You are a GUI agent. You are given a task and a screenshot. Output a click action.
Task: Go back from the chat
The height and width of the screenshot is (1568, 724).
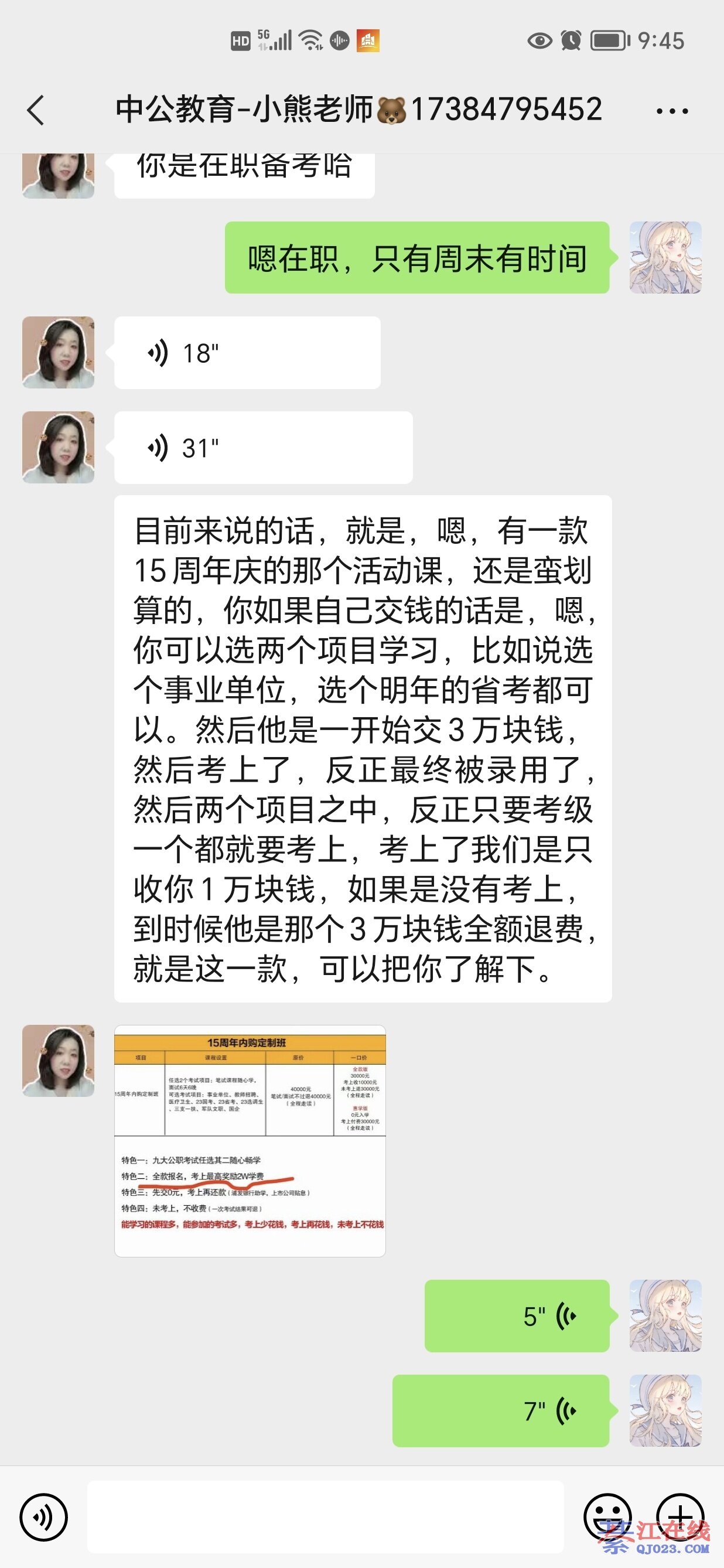click(x=36, y=110)
